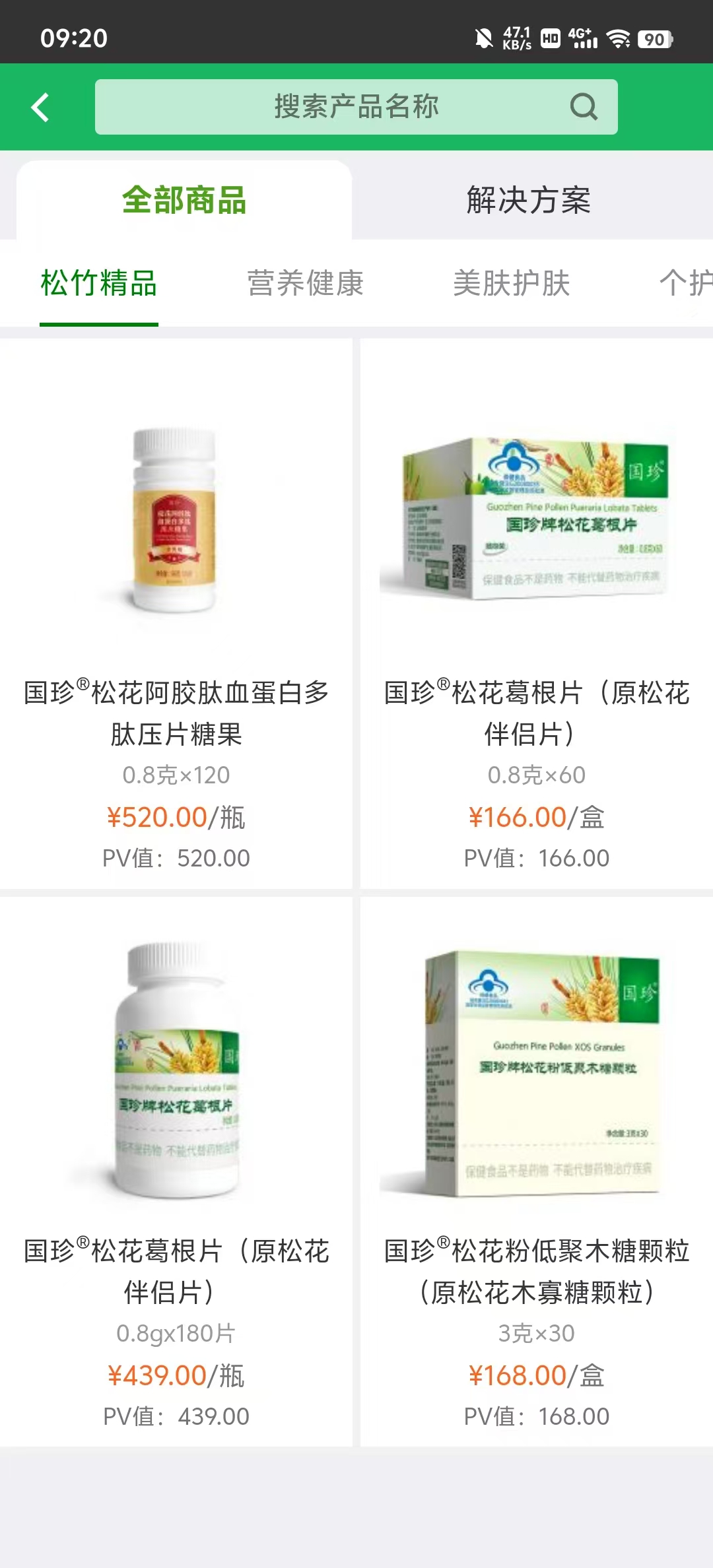This screenshot has height=1568, width=713.
Task: Select the 营养健康 category
Action: [x=305, y=284]
